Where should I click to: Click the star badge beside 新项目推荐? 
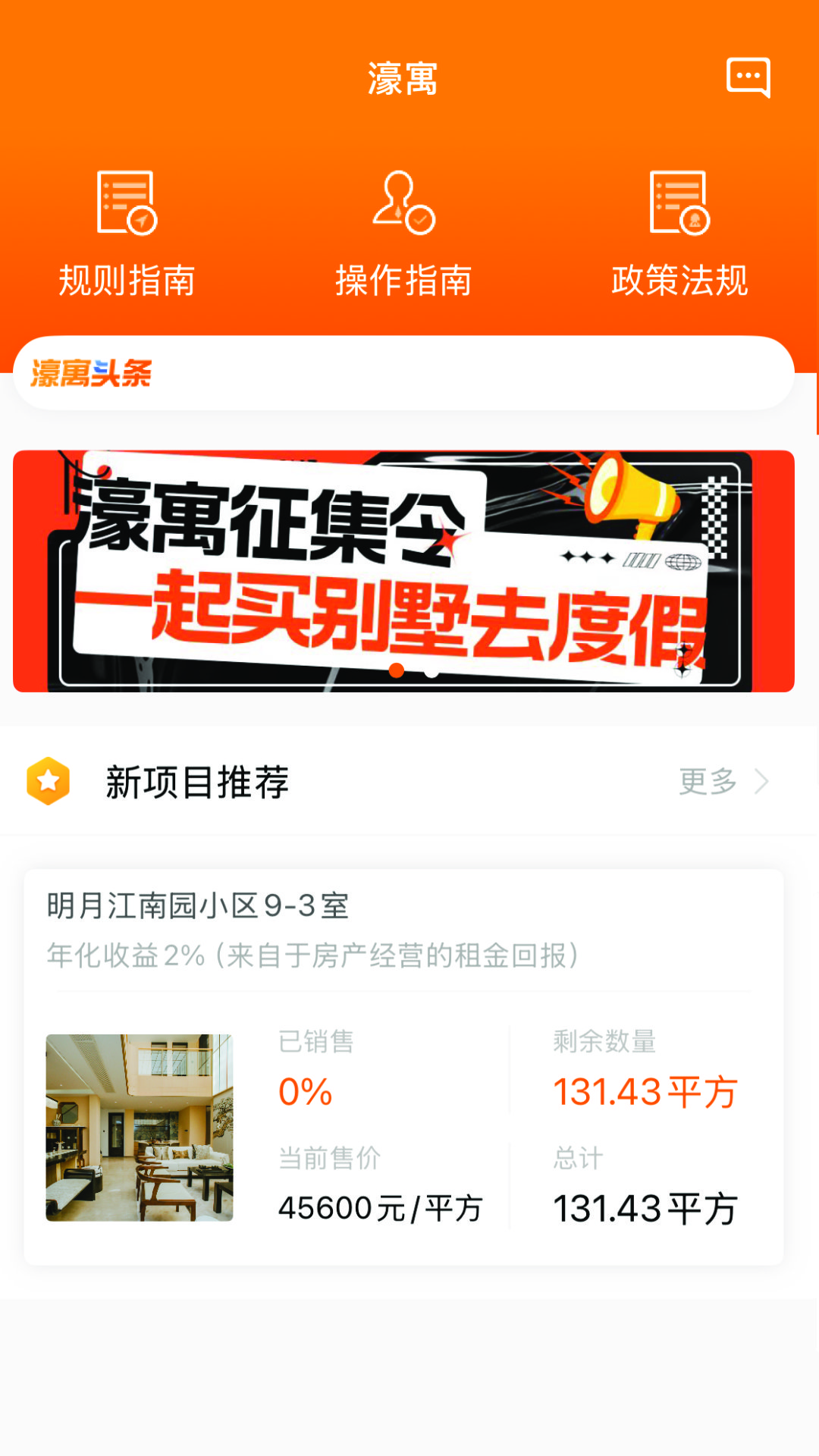pos(48,780)
